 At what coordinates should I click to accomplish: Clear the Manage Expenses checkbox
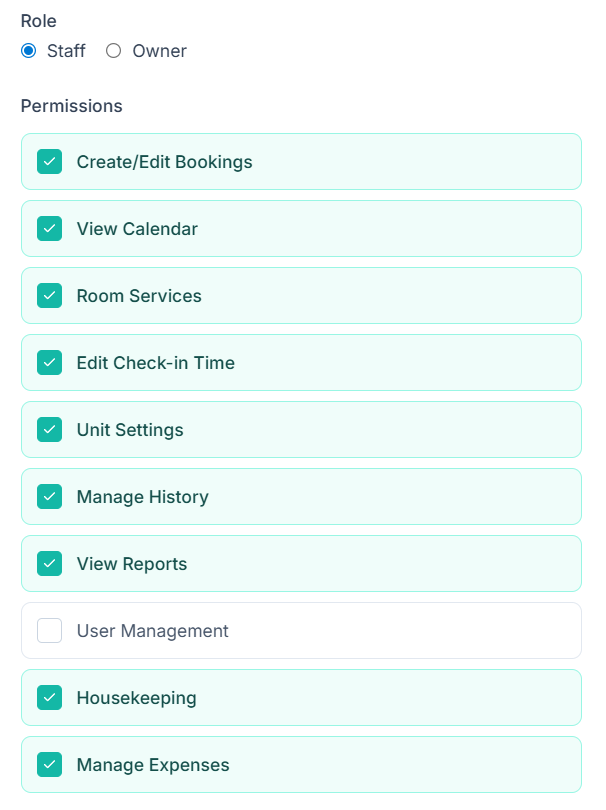[x=50, y=765]
